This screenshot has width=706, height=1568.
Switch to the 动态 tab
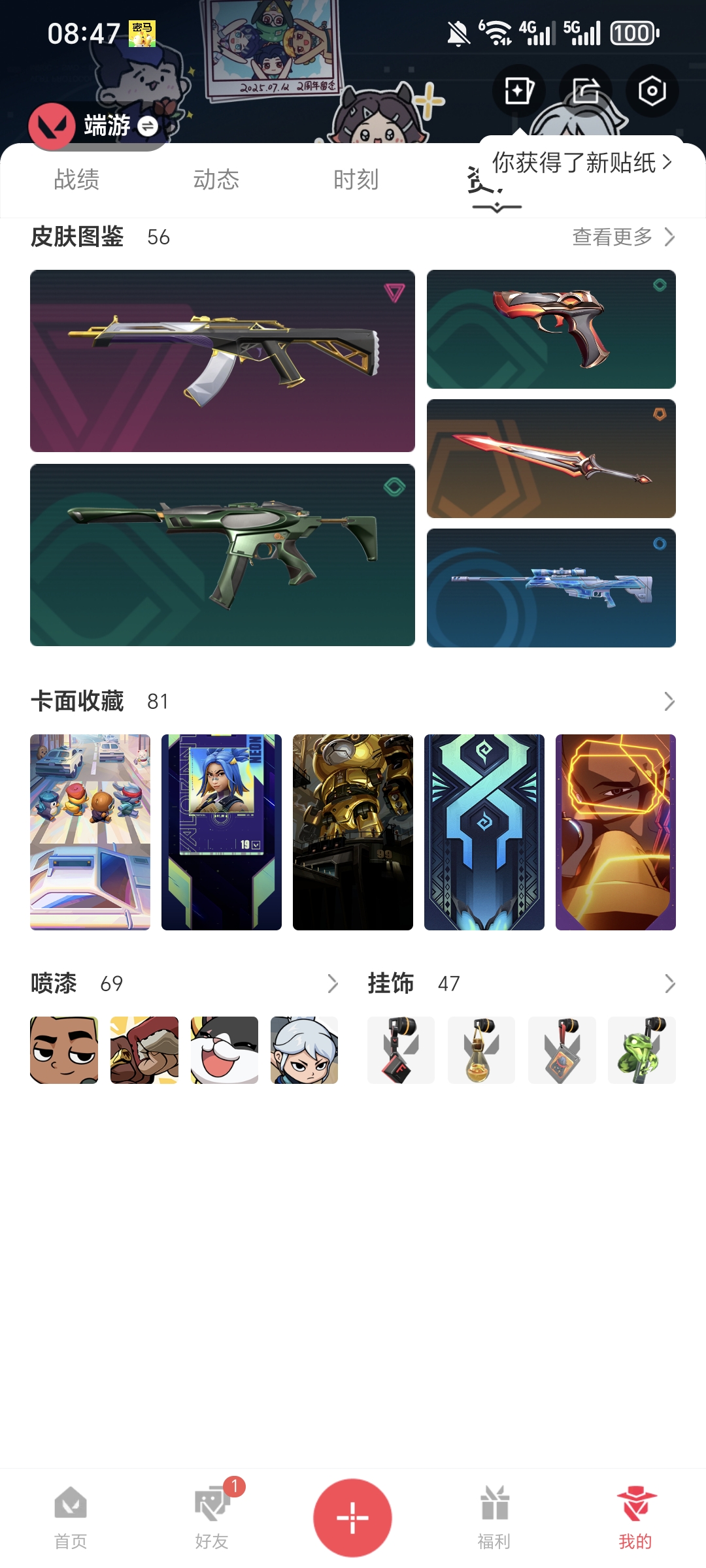[216, 180]
